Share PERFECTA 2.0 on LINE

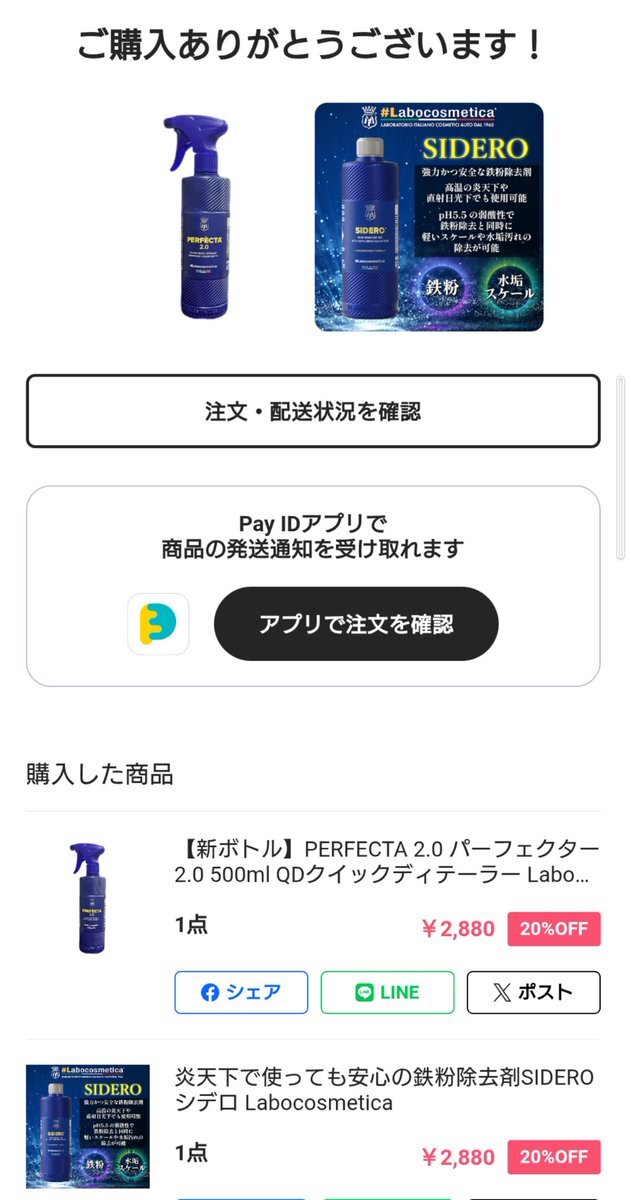click(387, 992)
